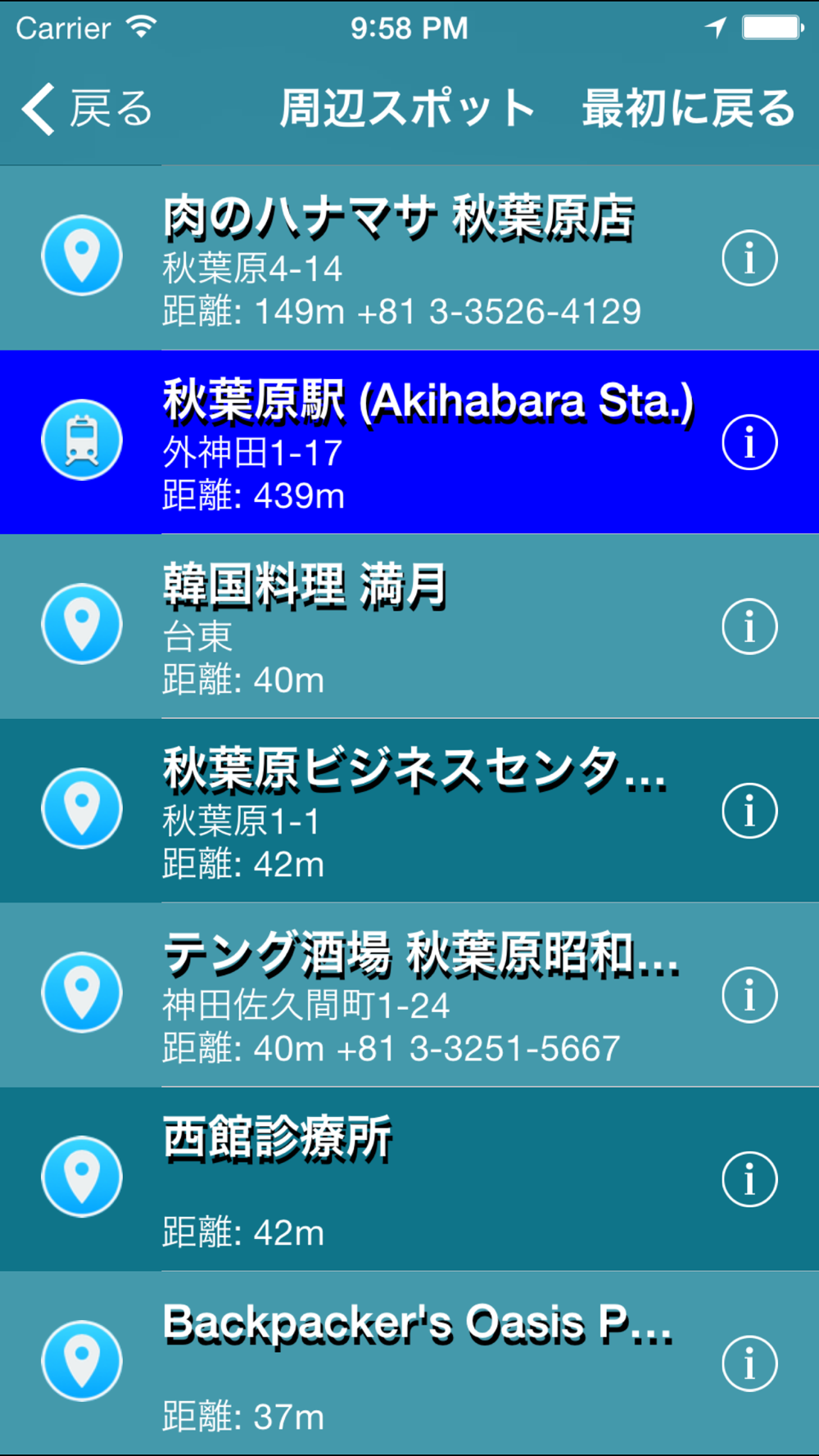This screenshot has height=1456, width=819.
Task: Open the info icon for 西館診療所
Action: click(749, 1179)
